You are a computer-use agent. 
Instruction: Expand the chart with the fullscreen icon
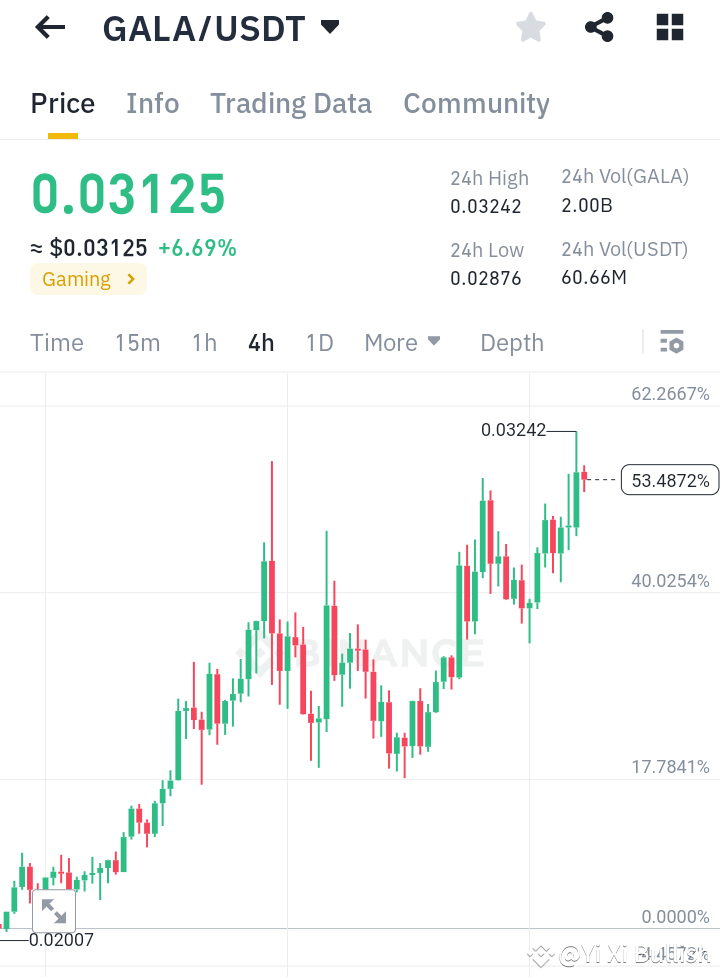(53, 911)
